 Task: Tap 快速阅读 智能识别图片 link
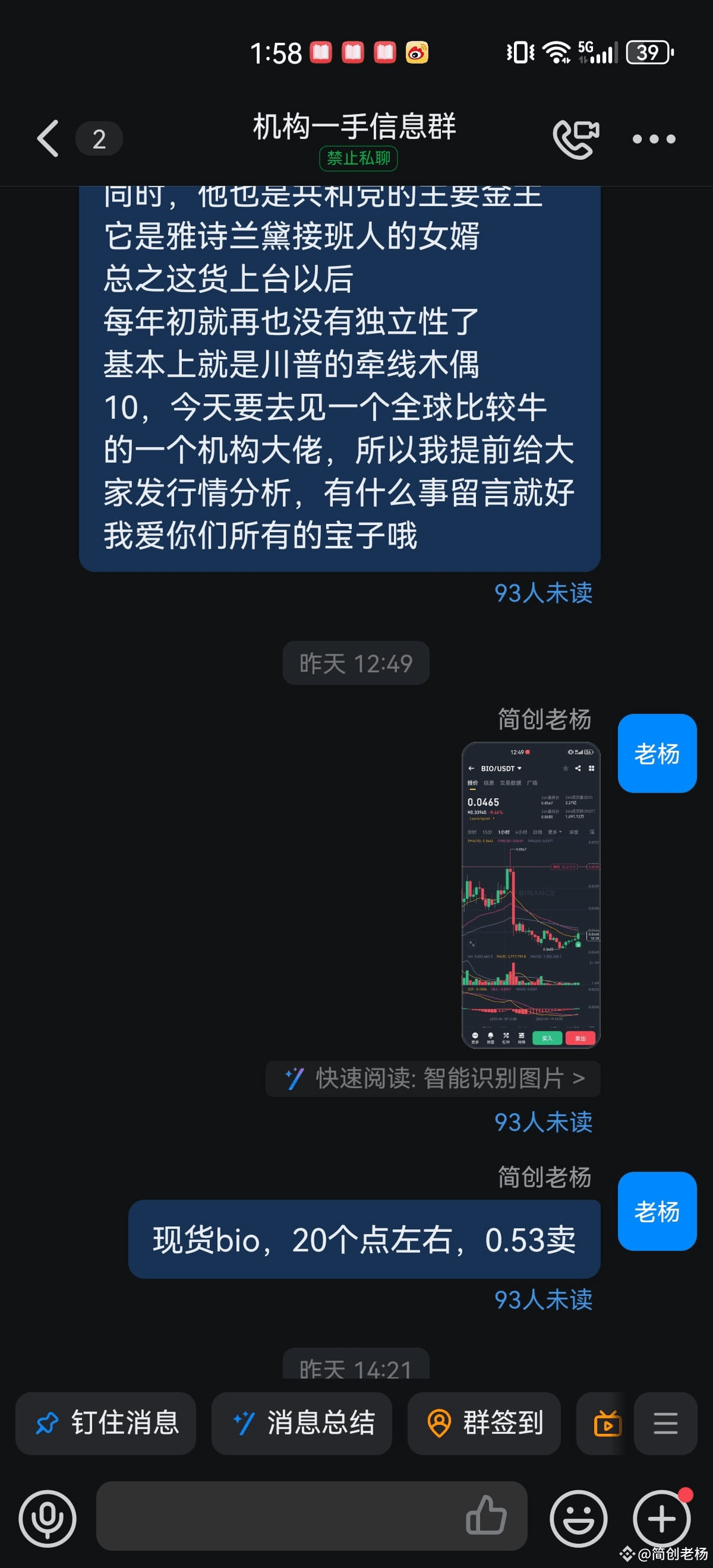[433, 1079]
